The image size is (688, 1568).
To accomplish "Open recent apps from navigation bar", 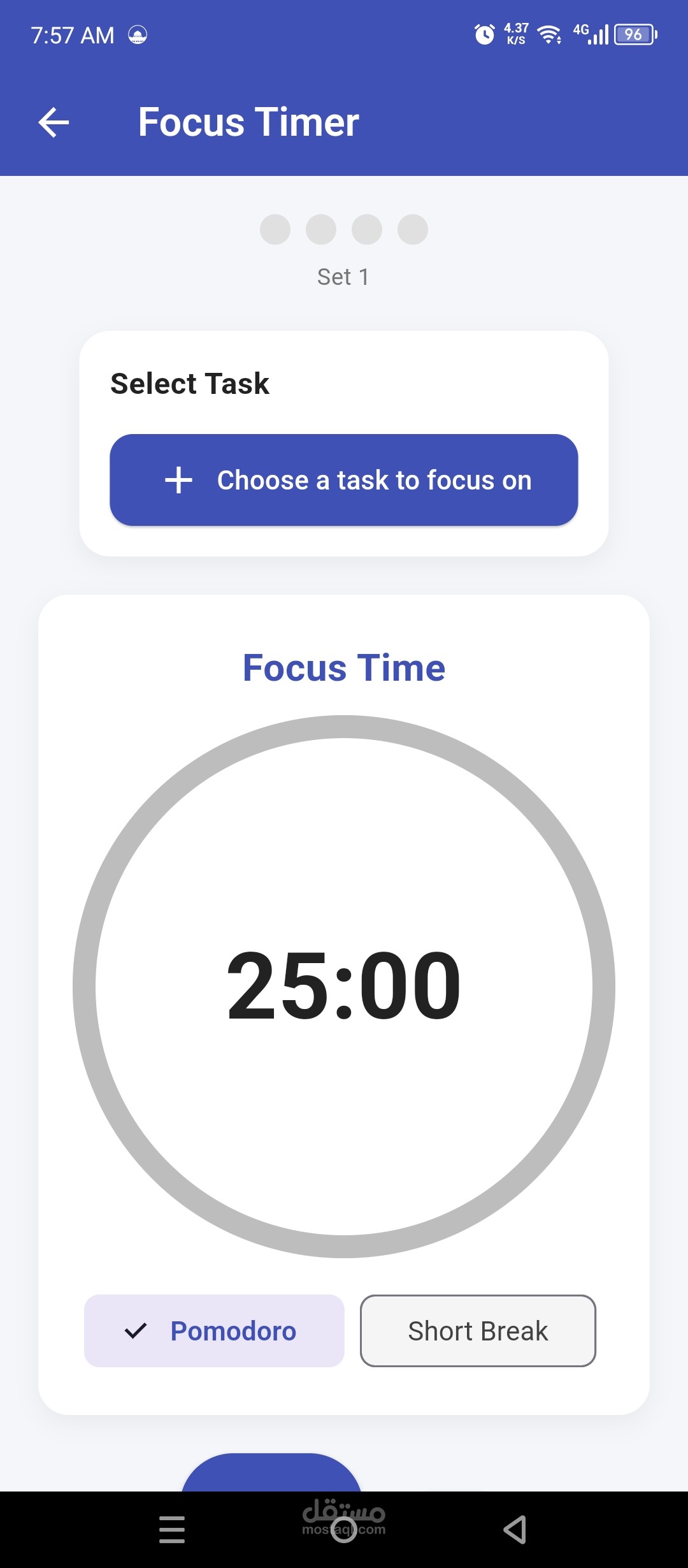I will coord(172,1530).
